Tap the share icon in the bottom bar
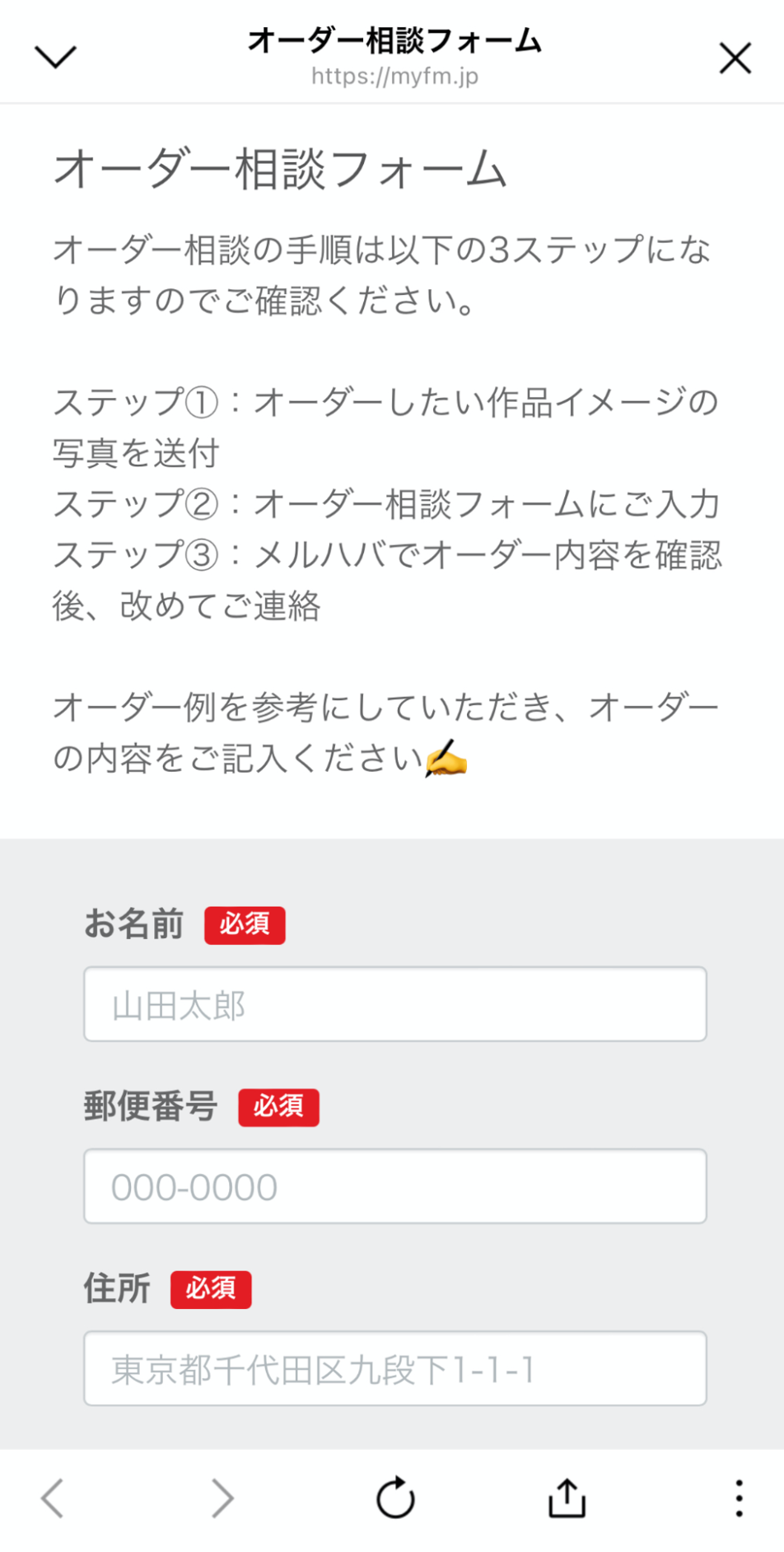784x1552 pixels. pyautogui.click(x=566, y=1498)
